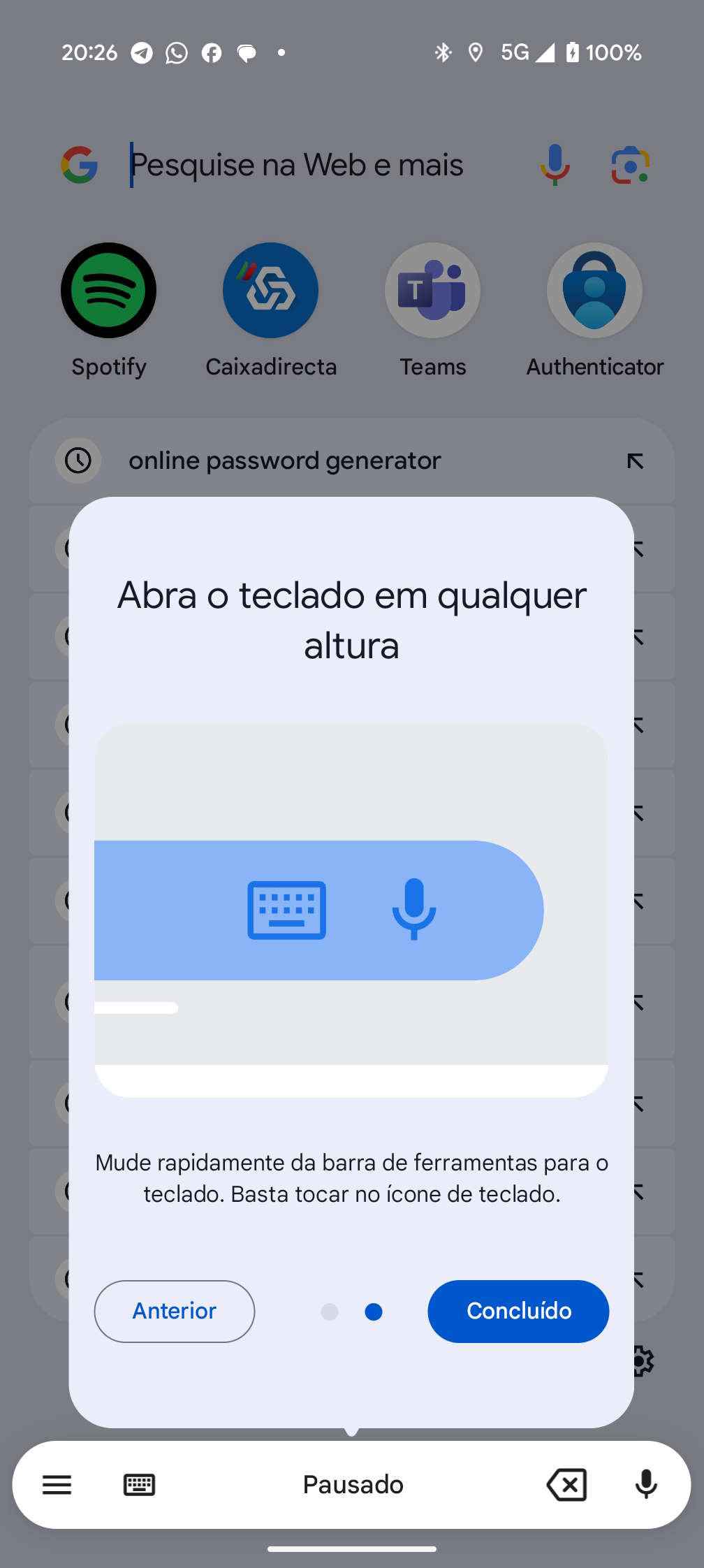The height and width of the screenshot is (1568, 704).
Task: Switch to keyboard via keyboard icon
Action: pyautogui.click(x=139, y=1485)
